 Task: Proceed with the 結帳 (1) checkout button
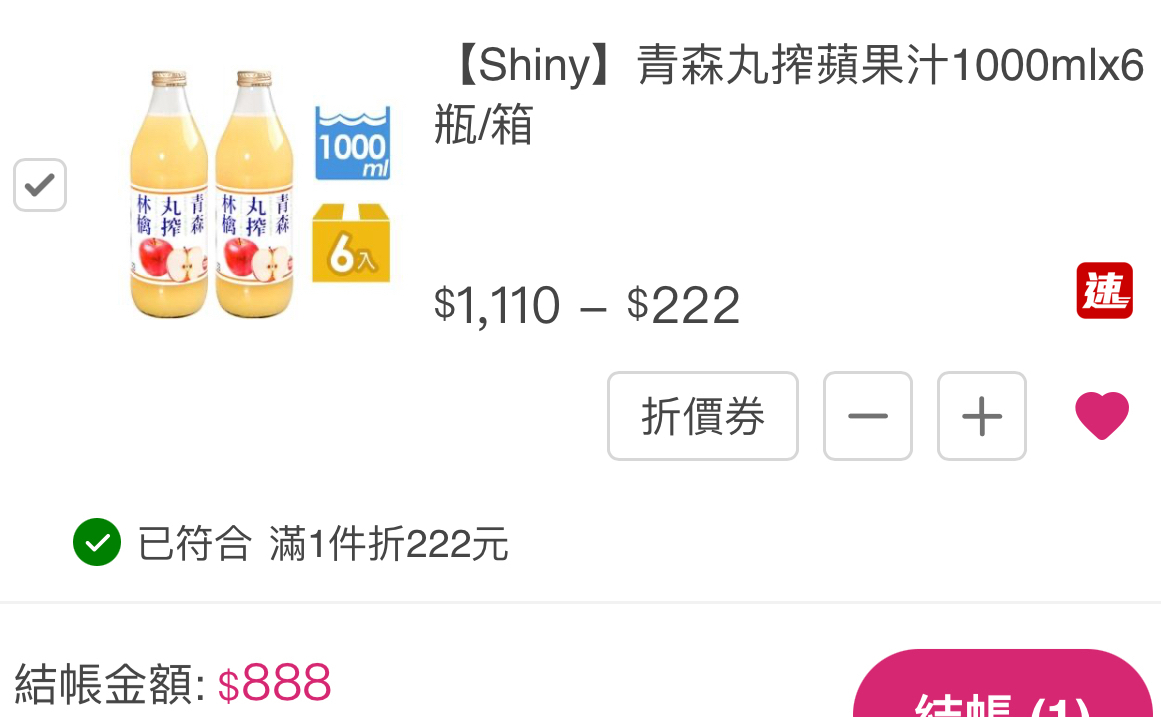click(x=1002, y=692)
